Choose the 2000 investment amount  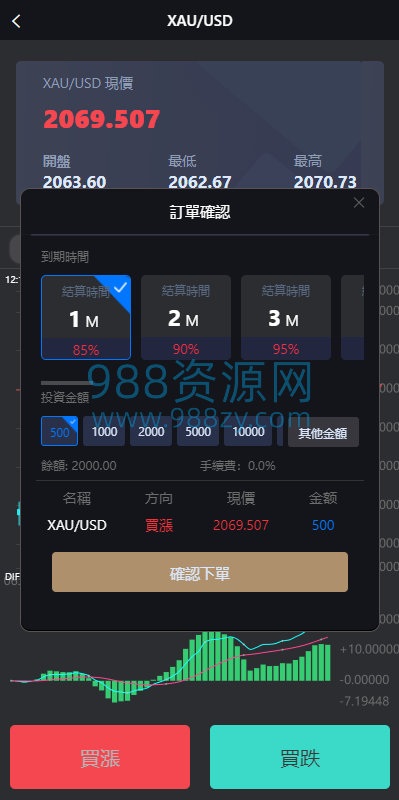[151, 432]
